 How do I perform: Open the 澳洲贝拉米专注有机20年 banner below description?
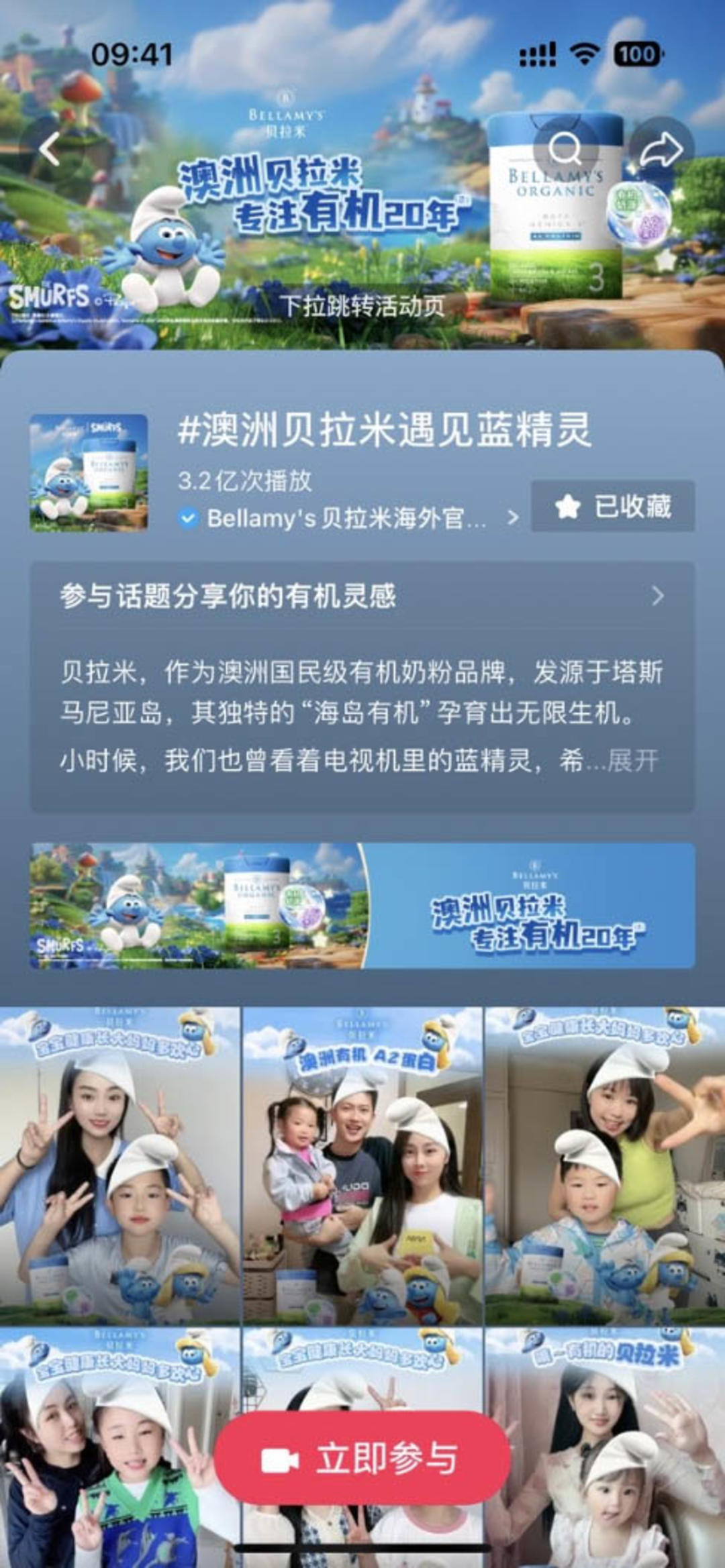coord(362,906)
